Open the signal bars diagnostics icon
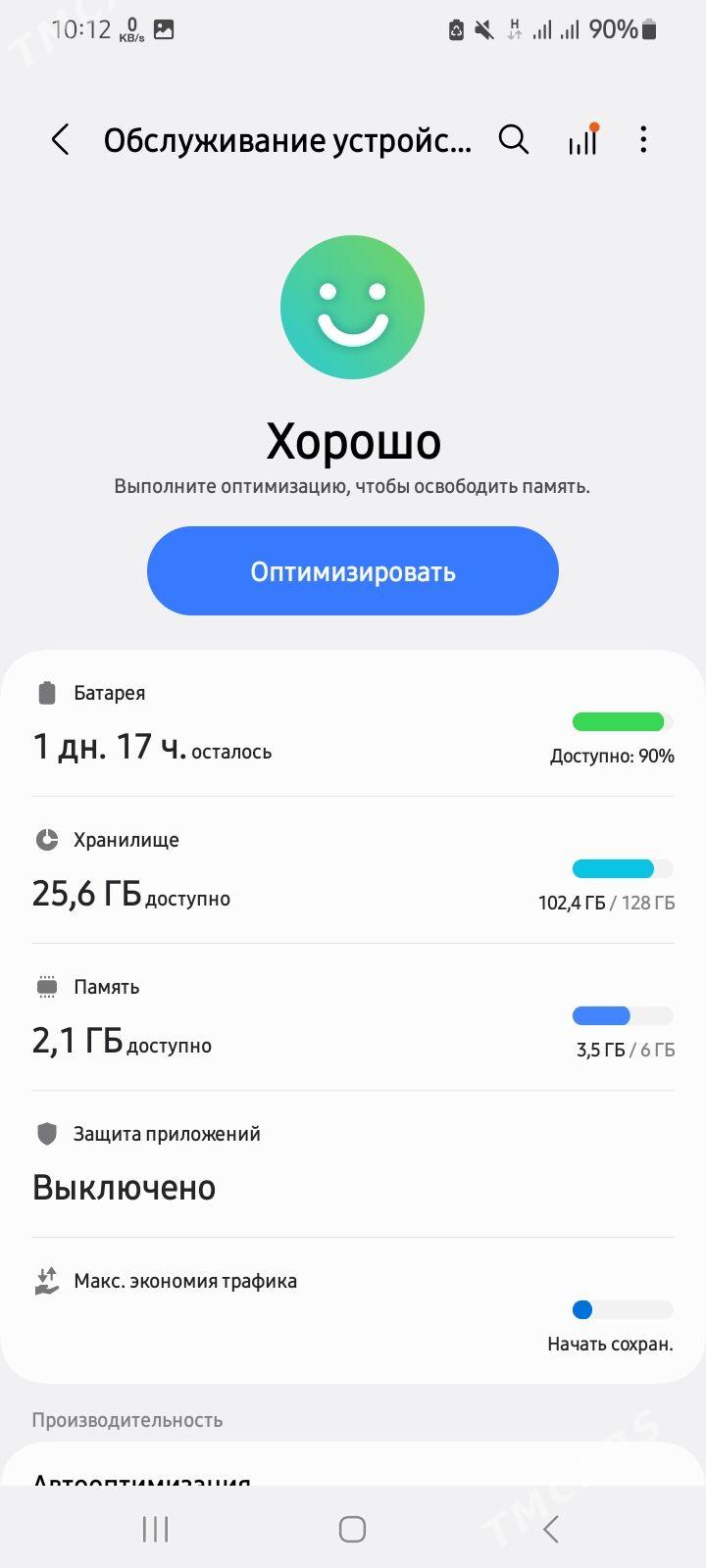706x1568 pixels. coord(582,140)
